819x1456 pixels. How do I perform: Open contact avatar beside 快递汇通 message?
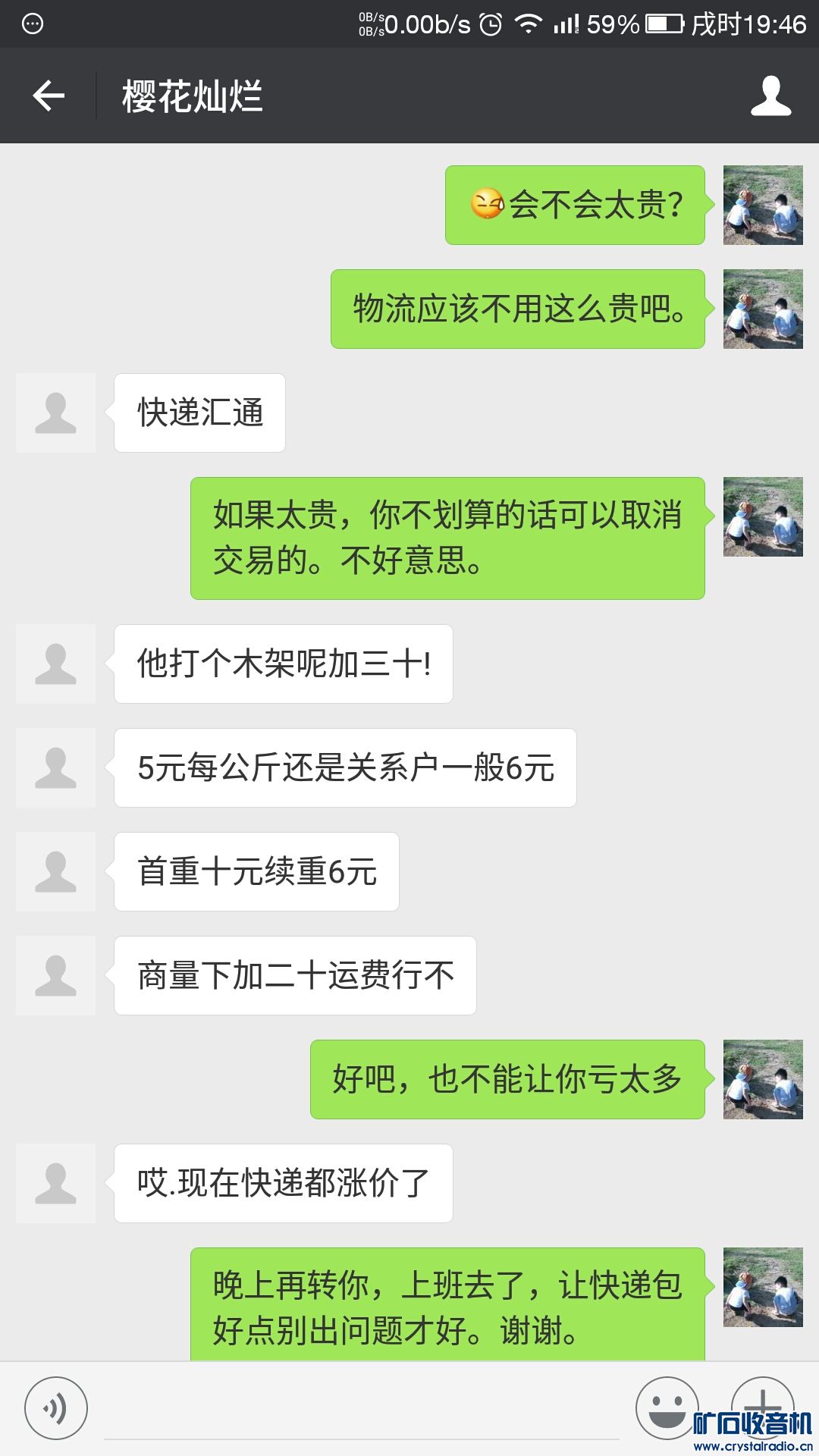[x=56, y=413]
